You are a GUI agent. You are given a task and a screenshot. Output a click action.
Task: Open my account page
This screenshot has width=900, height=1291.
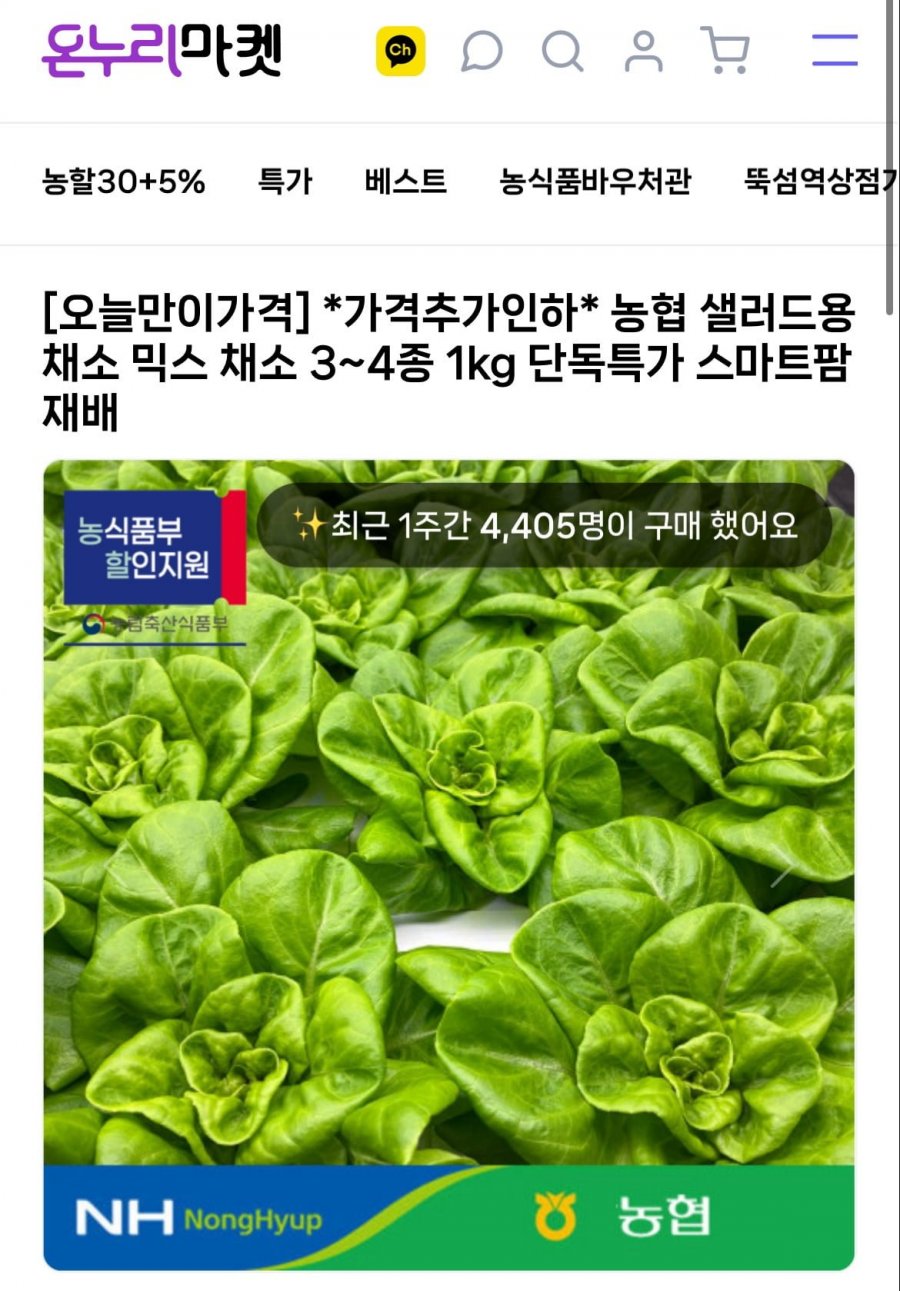643,50
